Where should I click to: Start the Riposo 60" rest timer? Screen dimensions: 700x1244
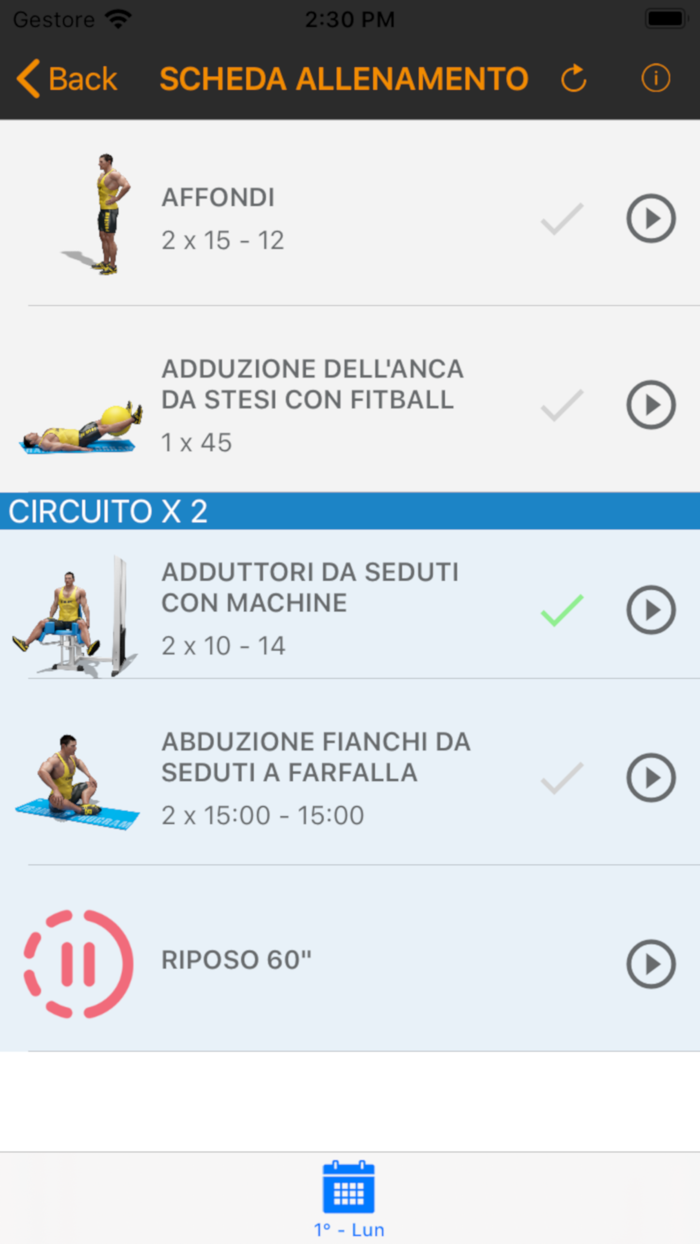[651, 964]
